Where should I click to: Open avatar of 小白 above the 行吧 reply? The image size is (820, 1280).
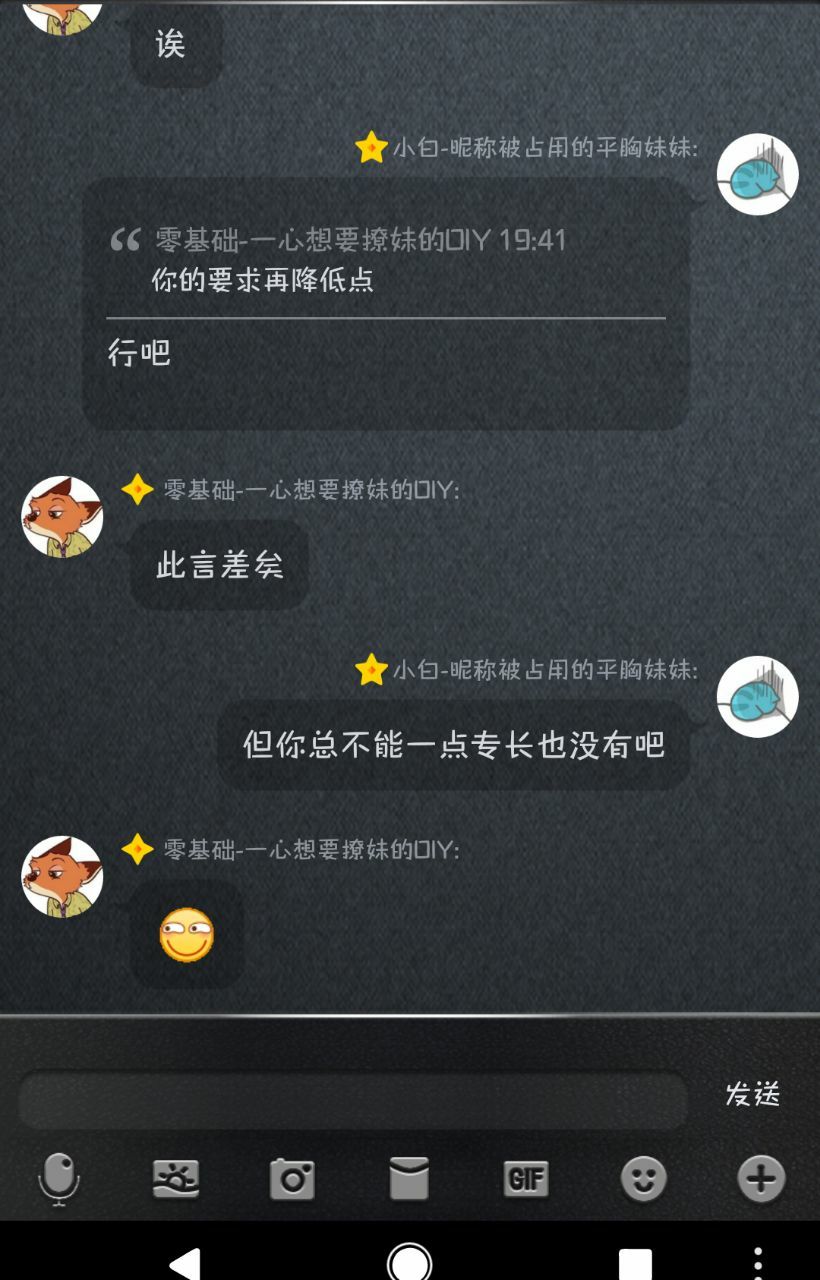coord(757,174)
